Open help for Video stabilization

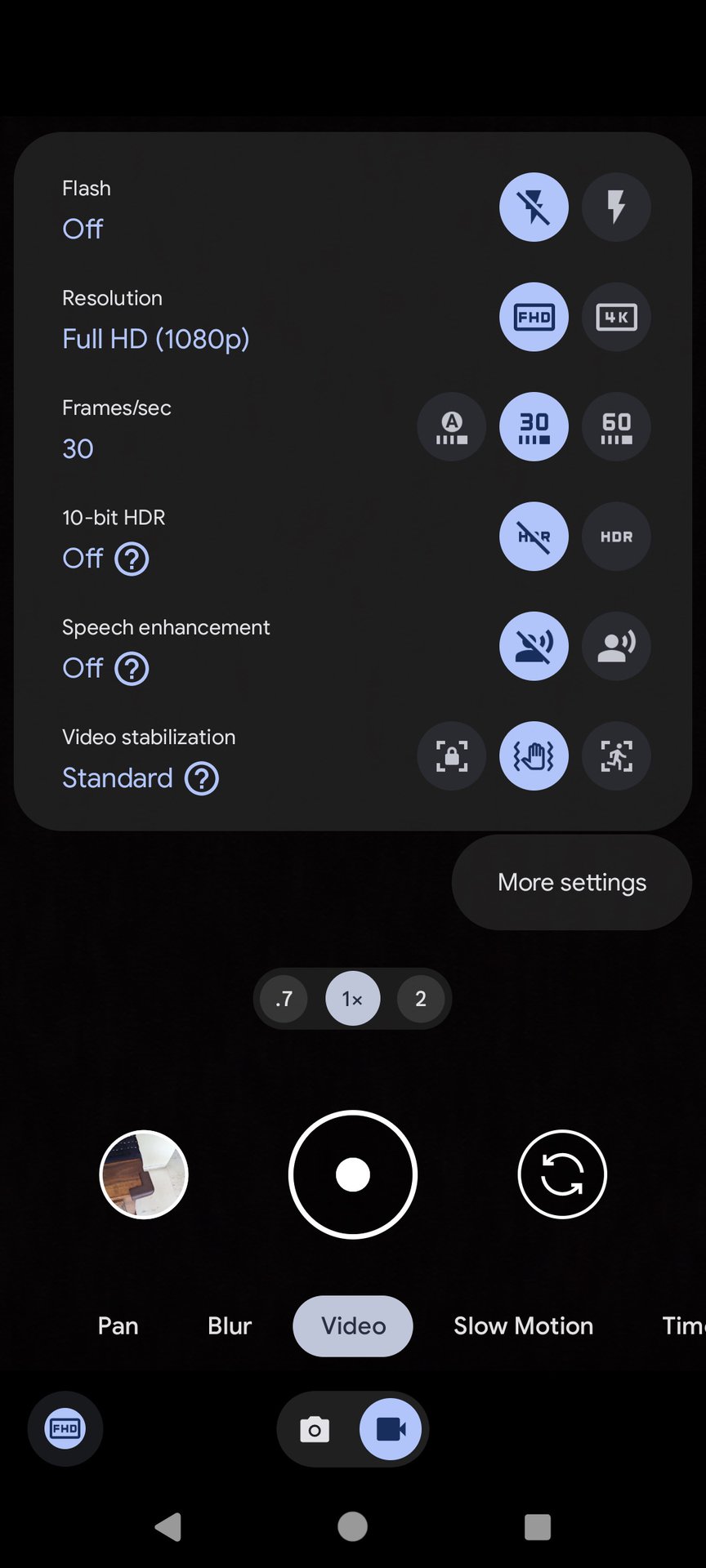point(202,778)
